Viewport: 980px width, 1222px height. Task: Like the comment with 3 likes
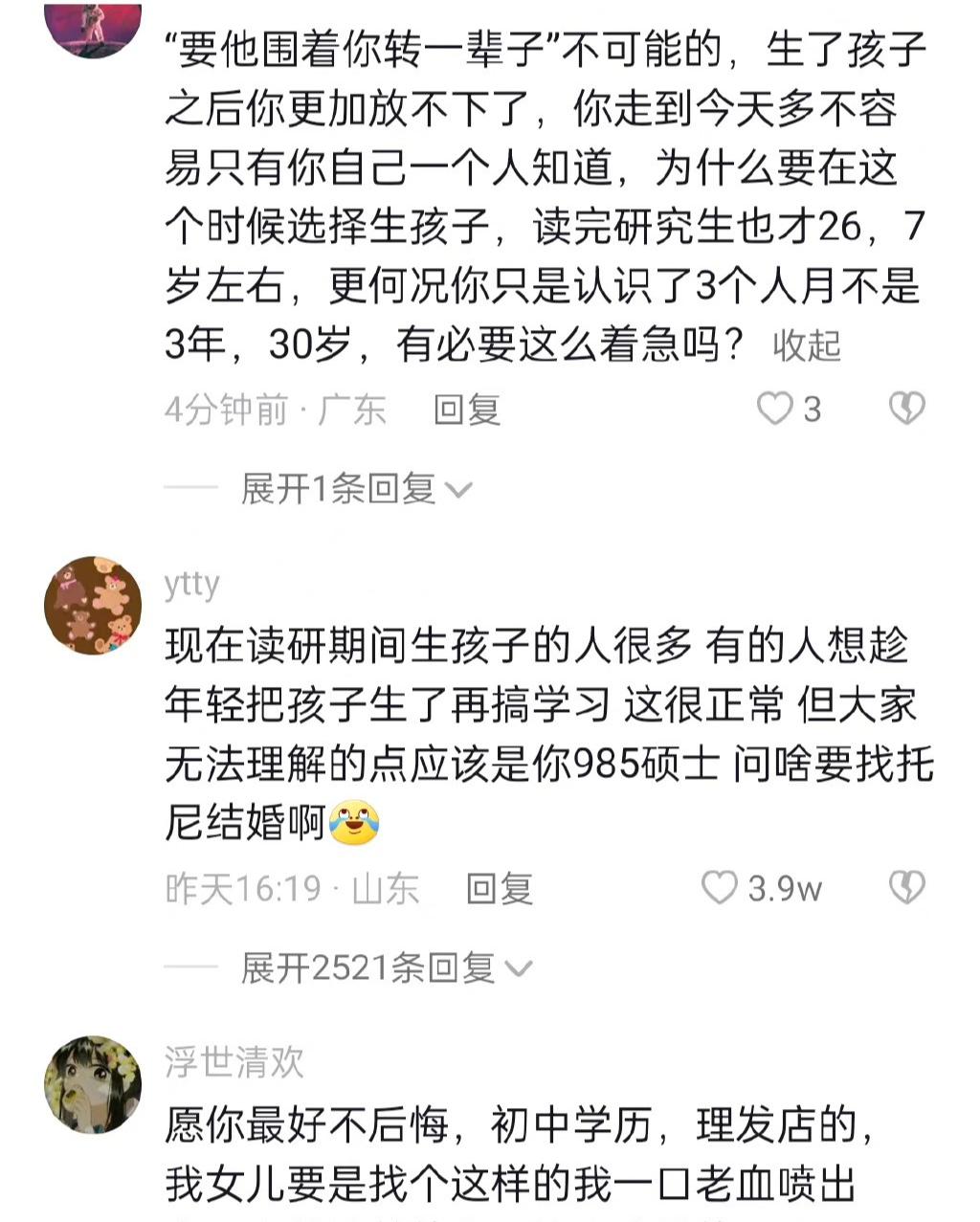[775, 410]
